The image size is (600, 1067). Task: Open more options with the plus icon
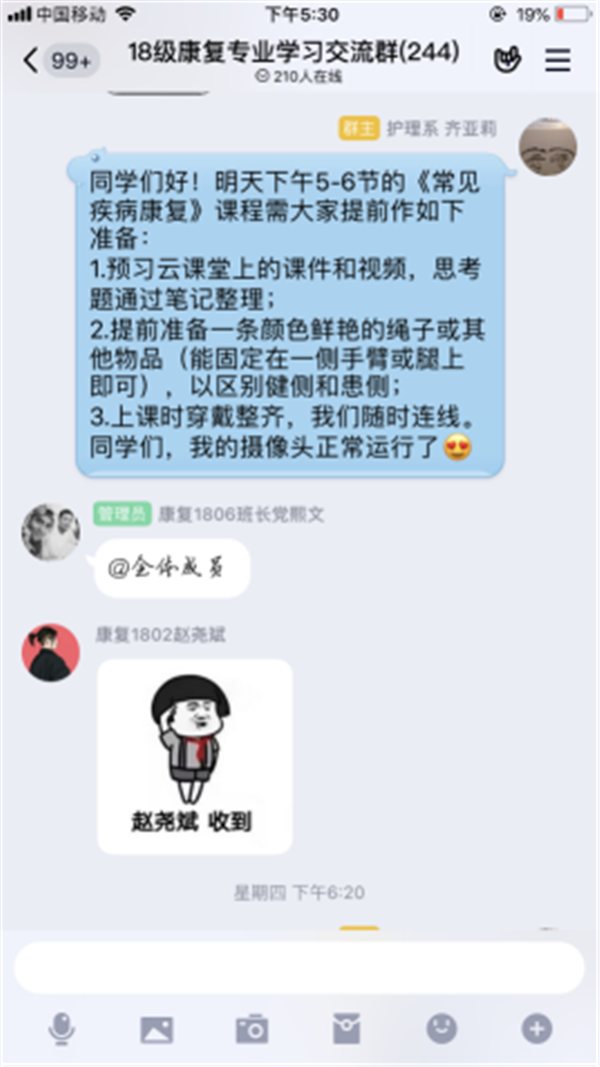(537, 1029)
